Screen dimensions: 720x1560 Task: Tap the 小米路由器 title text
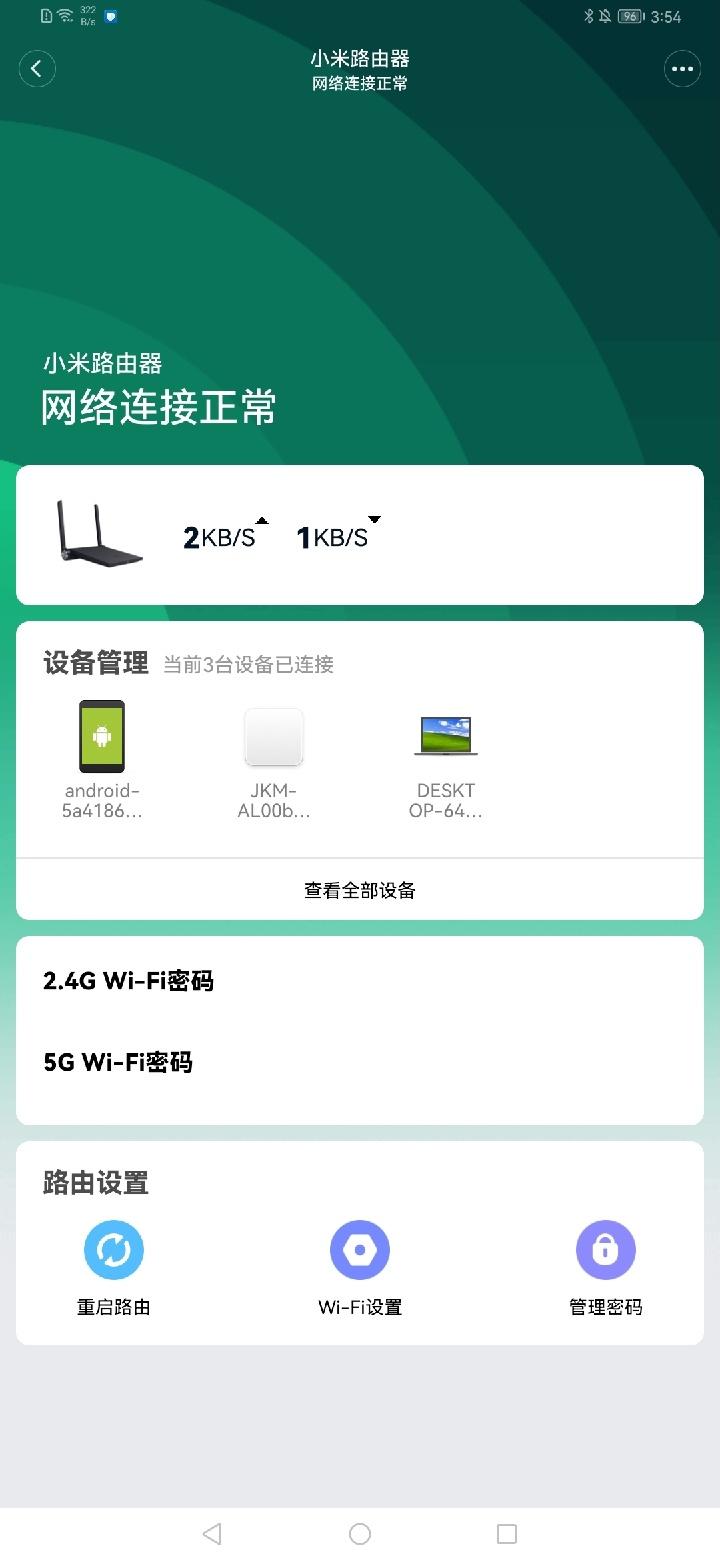pos(359,60)
